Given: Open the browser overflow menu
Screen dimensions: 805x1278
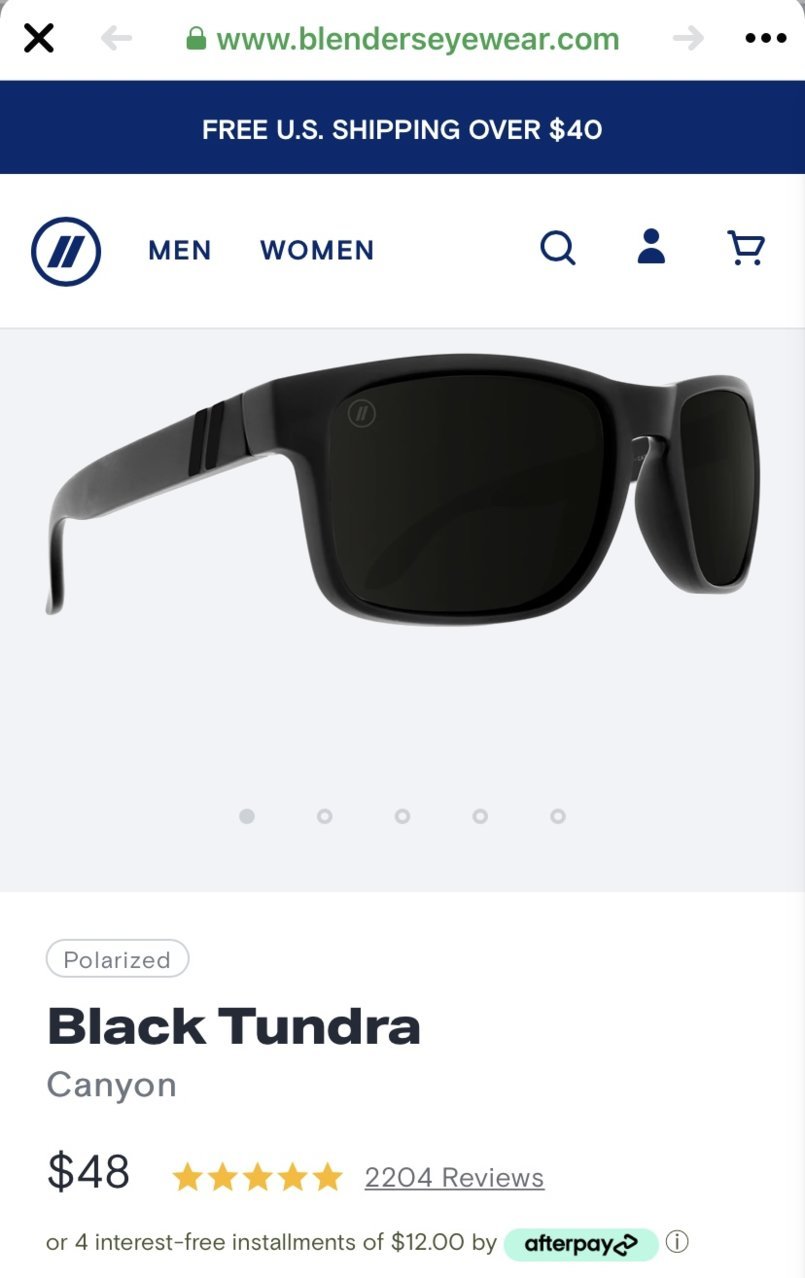Looking at the screenshot, I should point(766,39).
